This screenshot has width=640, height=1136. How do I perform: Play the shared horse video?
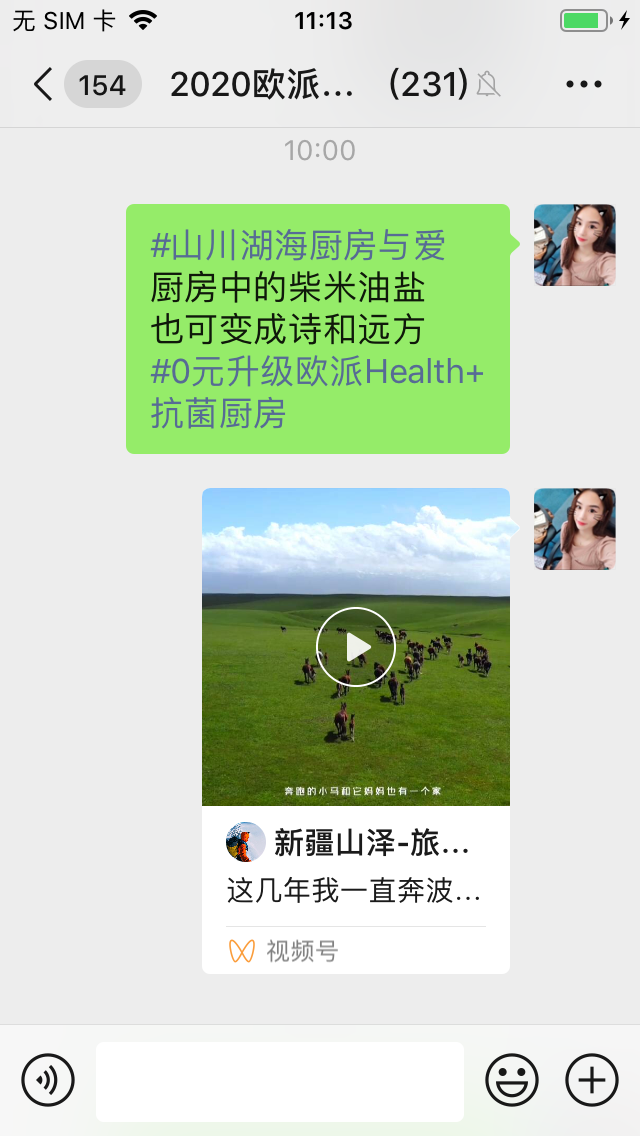(356, 647)
